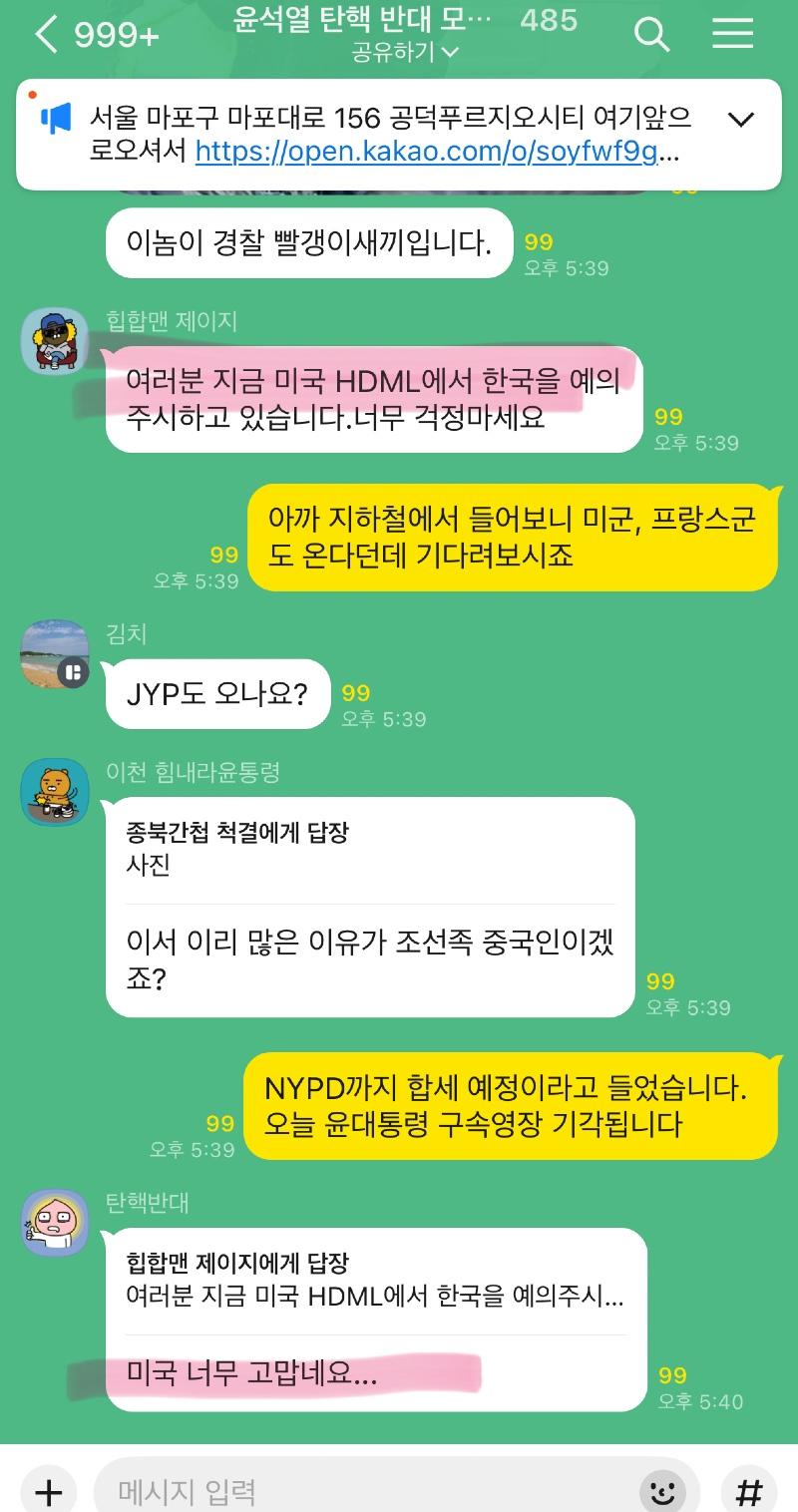Open the open.kakao.com link in the notice

click(437, 153)
